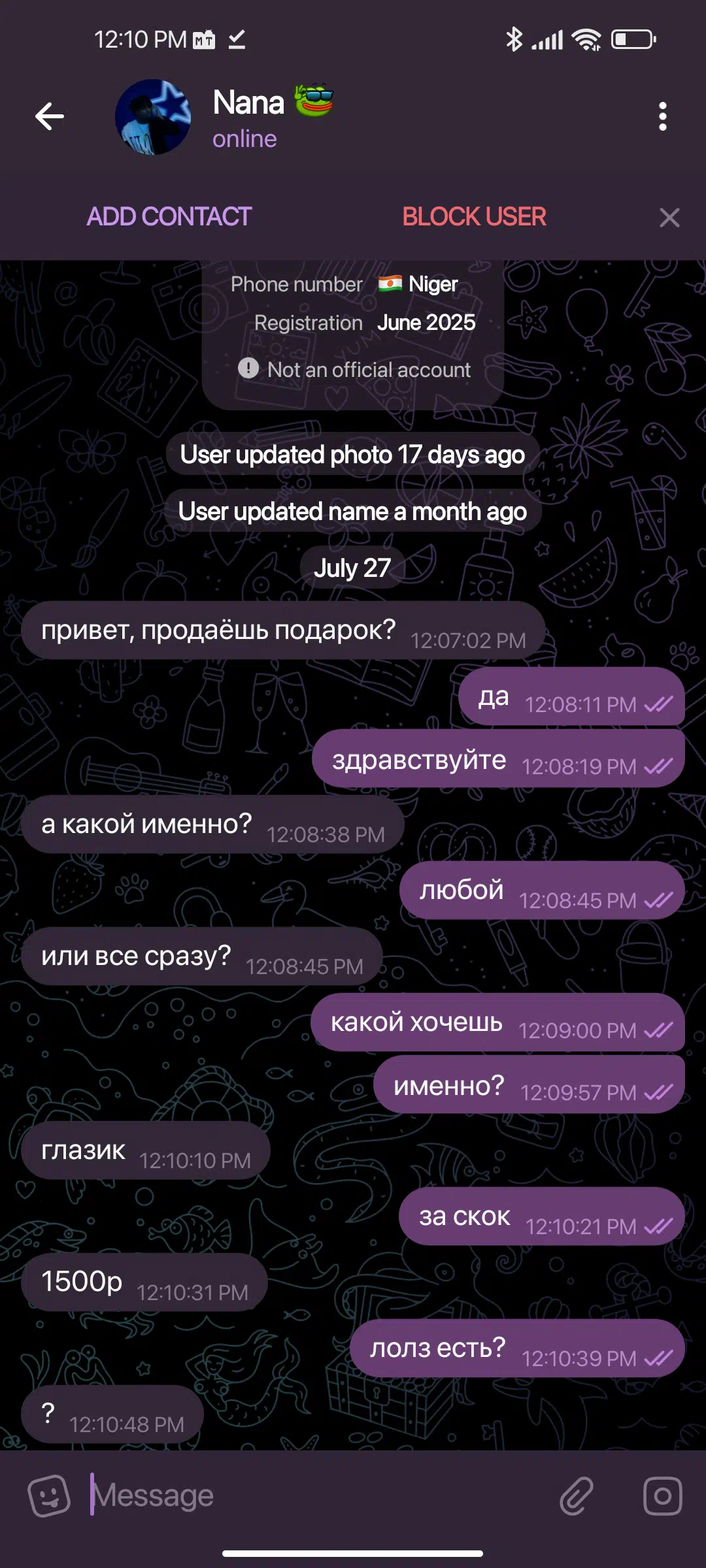Open the sticker and emoji panel
This screenshot has width=706, height=1568.
pos(49,1495)
